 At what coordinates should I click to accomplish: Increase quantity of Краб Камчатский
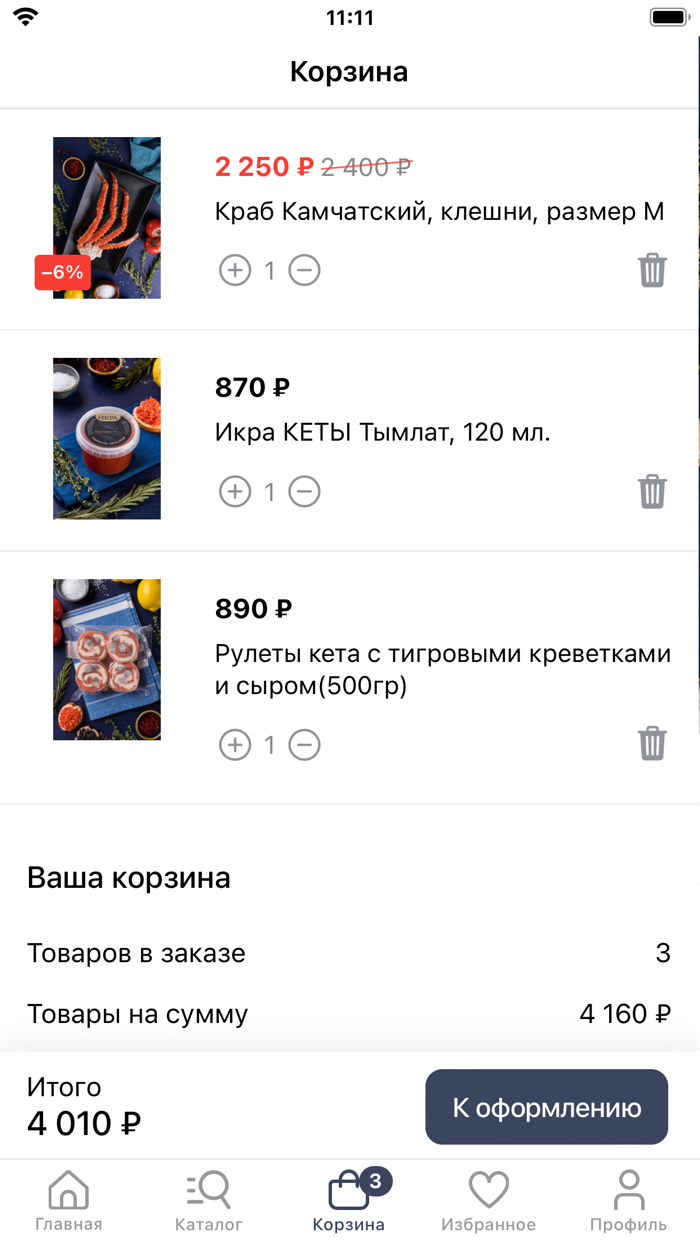point(235,270)
